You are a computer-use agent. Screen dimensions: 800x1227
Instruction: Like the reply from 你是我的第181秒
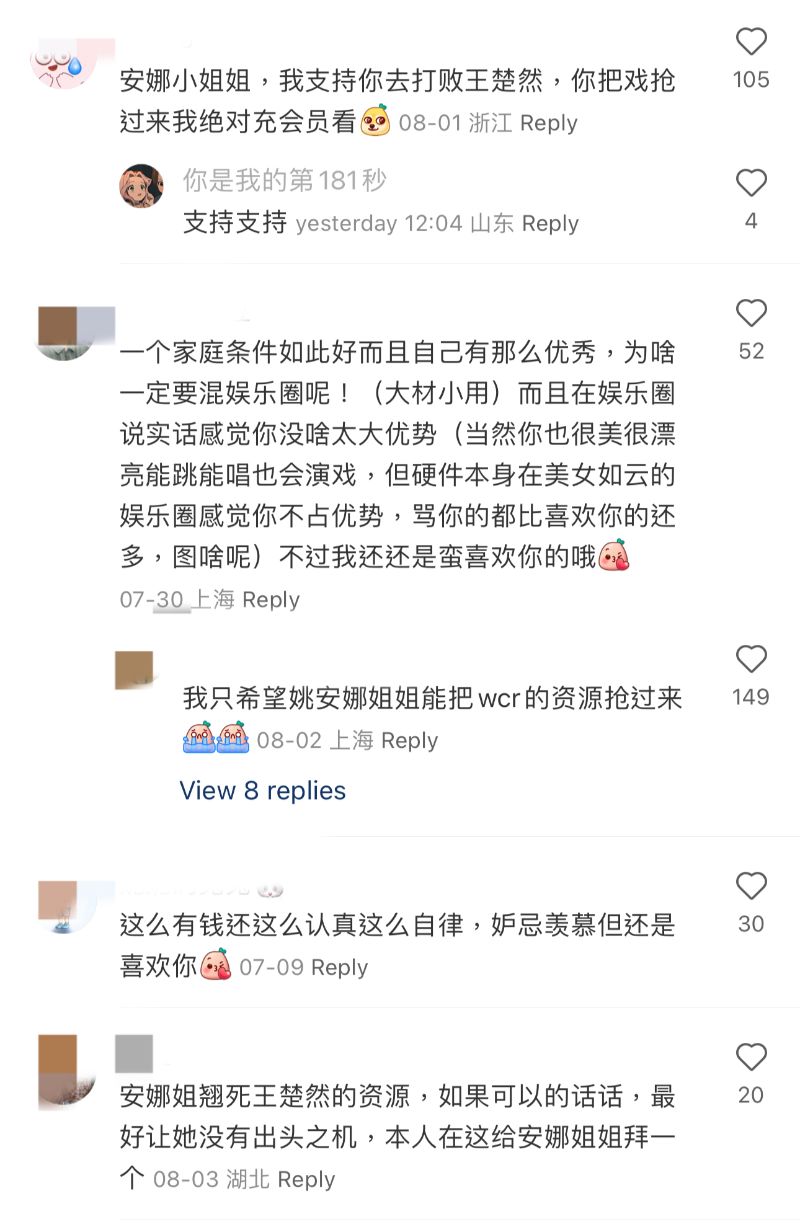751,184
